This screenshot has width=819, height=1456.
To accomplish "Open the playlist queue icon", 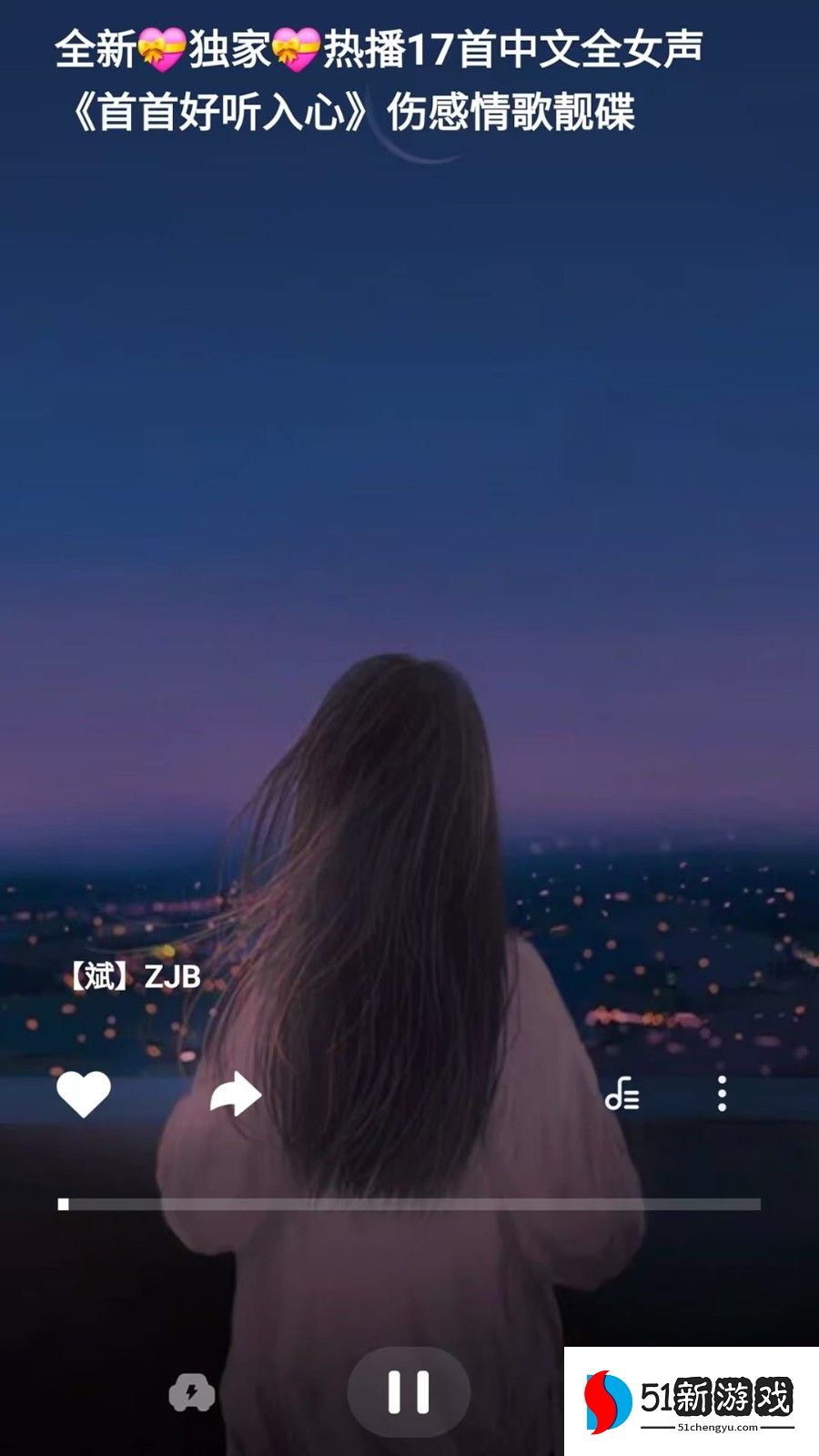I will pos(622,1093).
